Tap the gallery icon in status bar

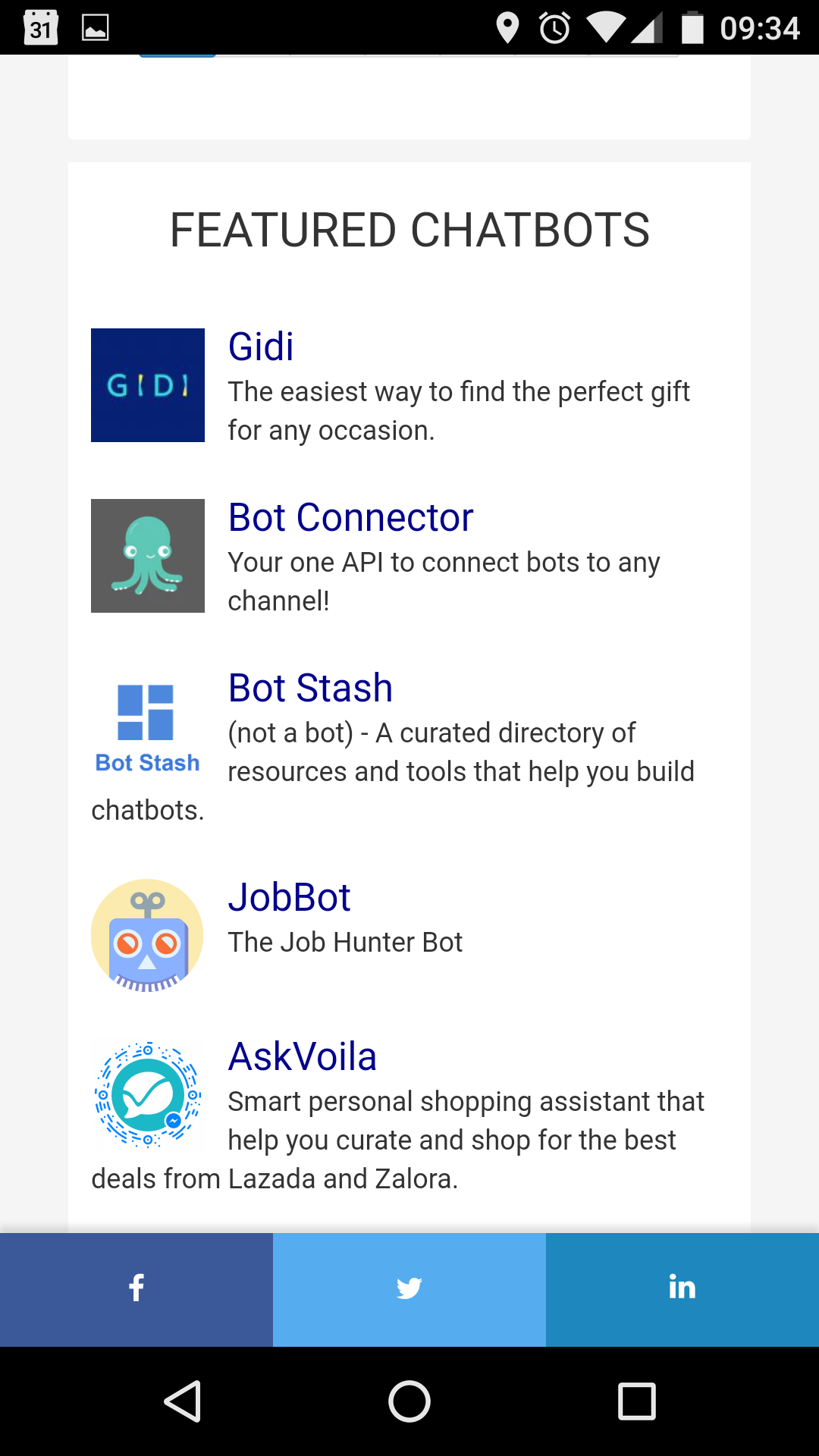(95, 27)
